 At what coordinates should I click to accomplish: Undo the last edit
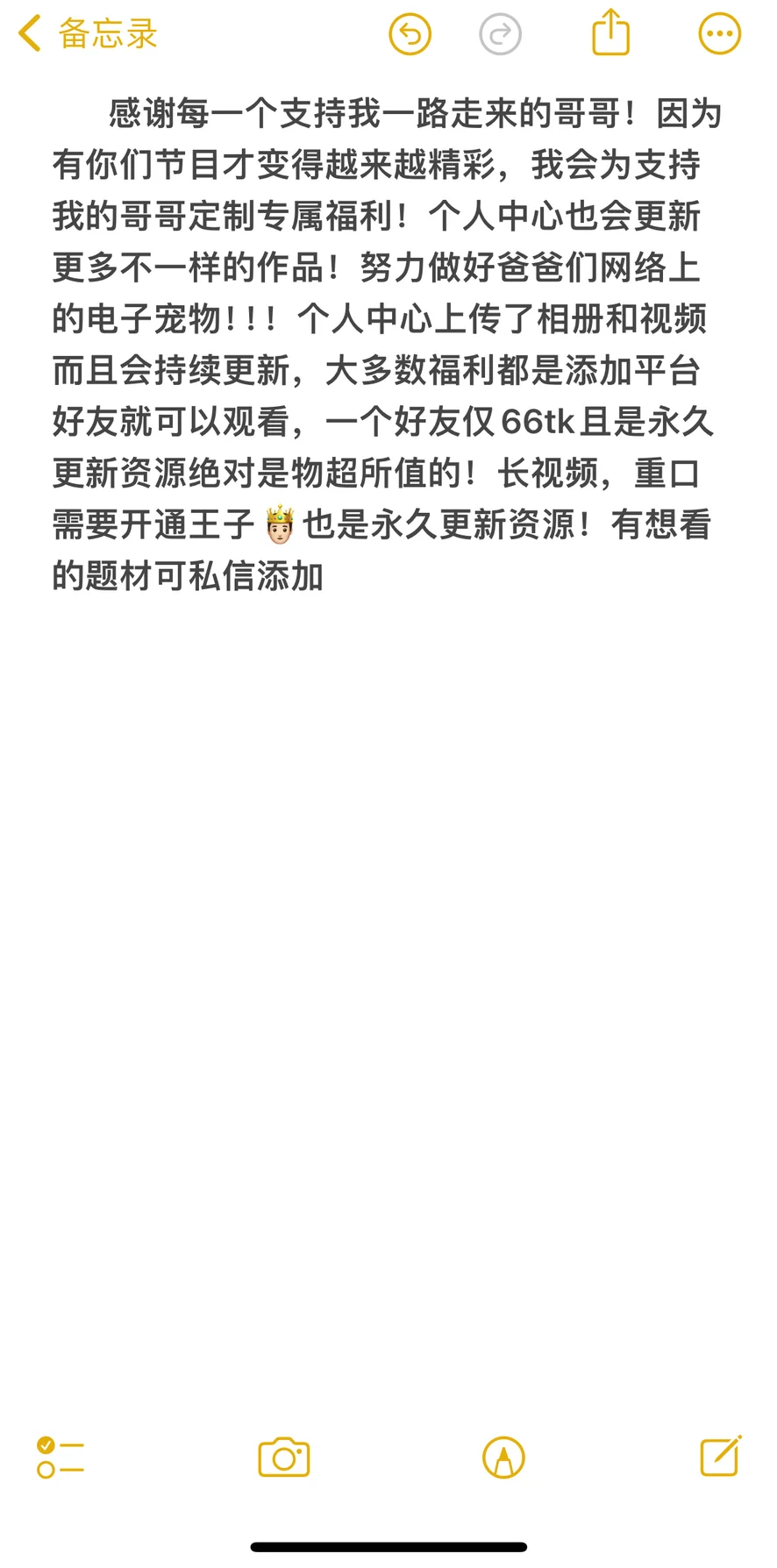coord(410,35)
